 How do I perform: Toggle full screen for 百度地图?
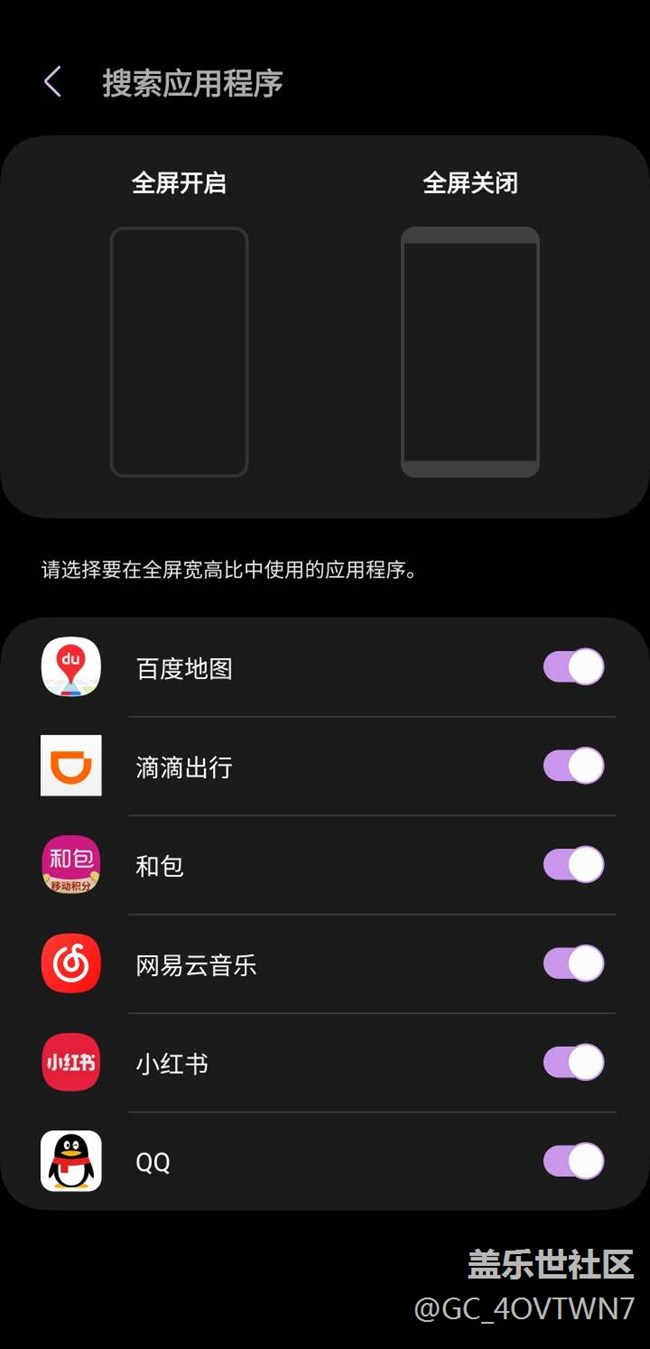point(573,667)
